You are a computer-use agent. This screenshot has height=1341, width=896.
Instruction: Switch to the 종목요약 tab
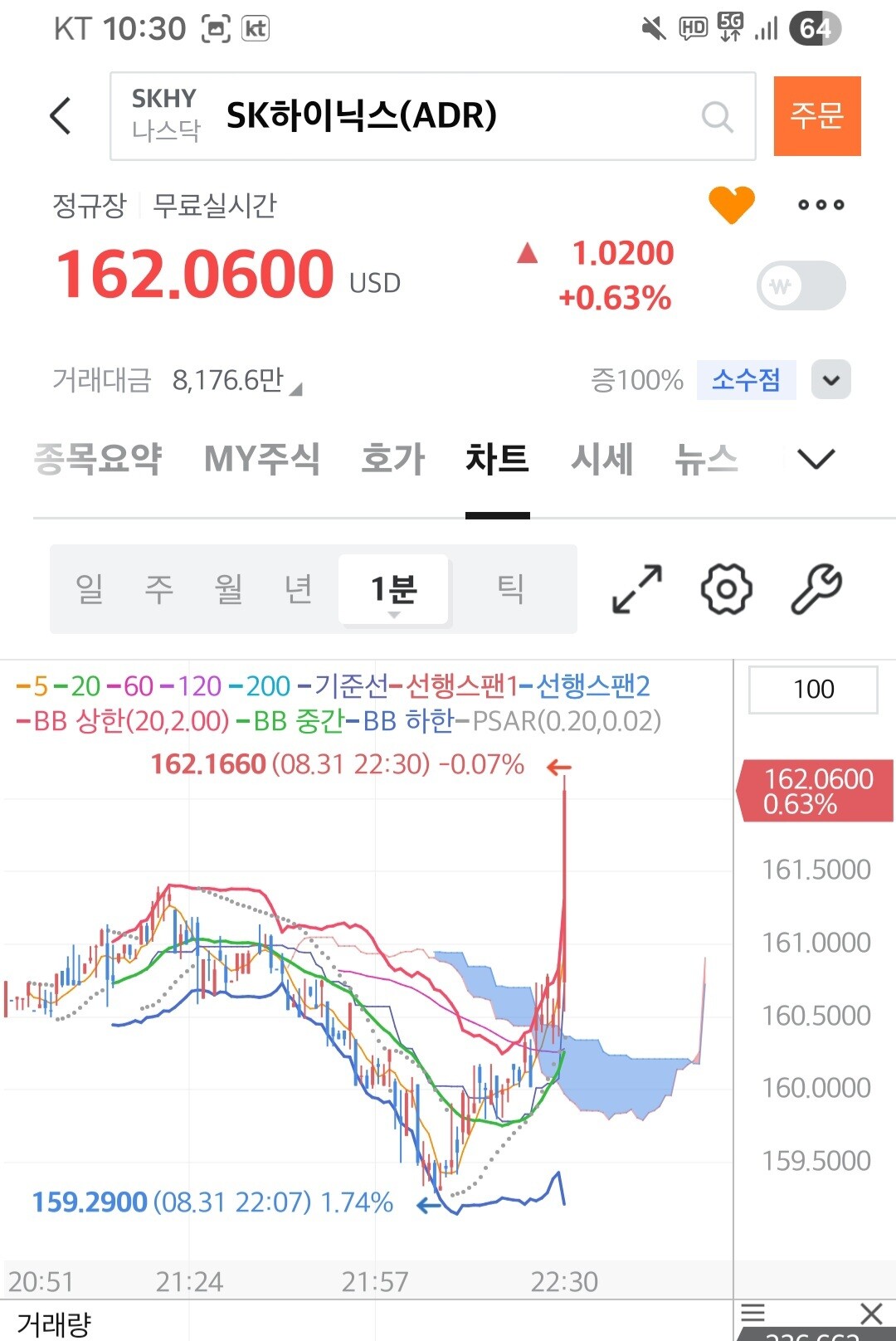tap(98, 459)
